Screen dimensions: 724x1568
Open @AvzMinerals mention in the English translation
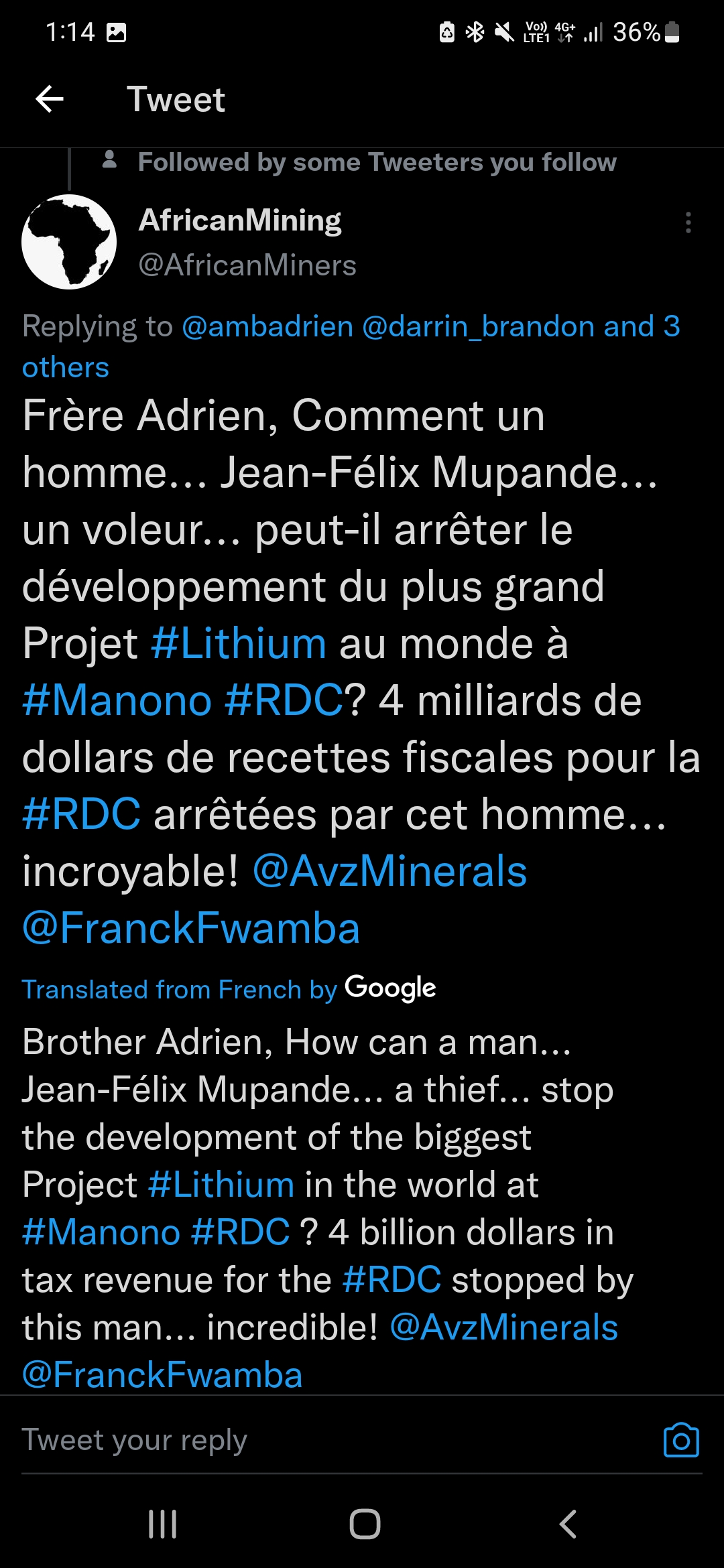(503, 1327)
